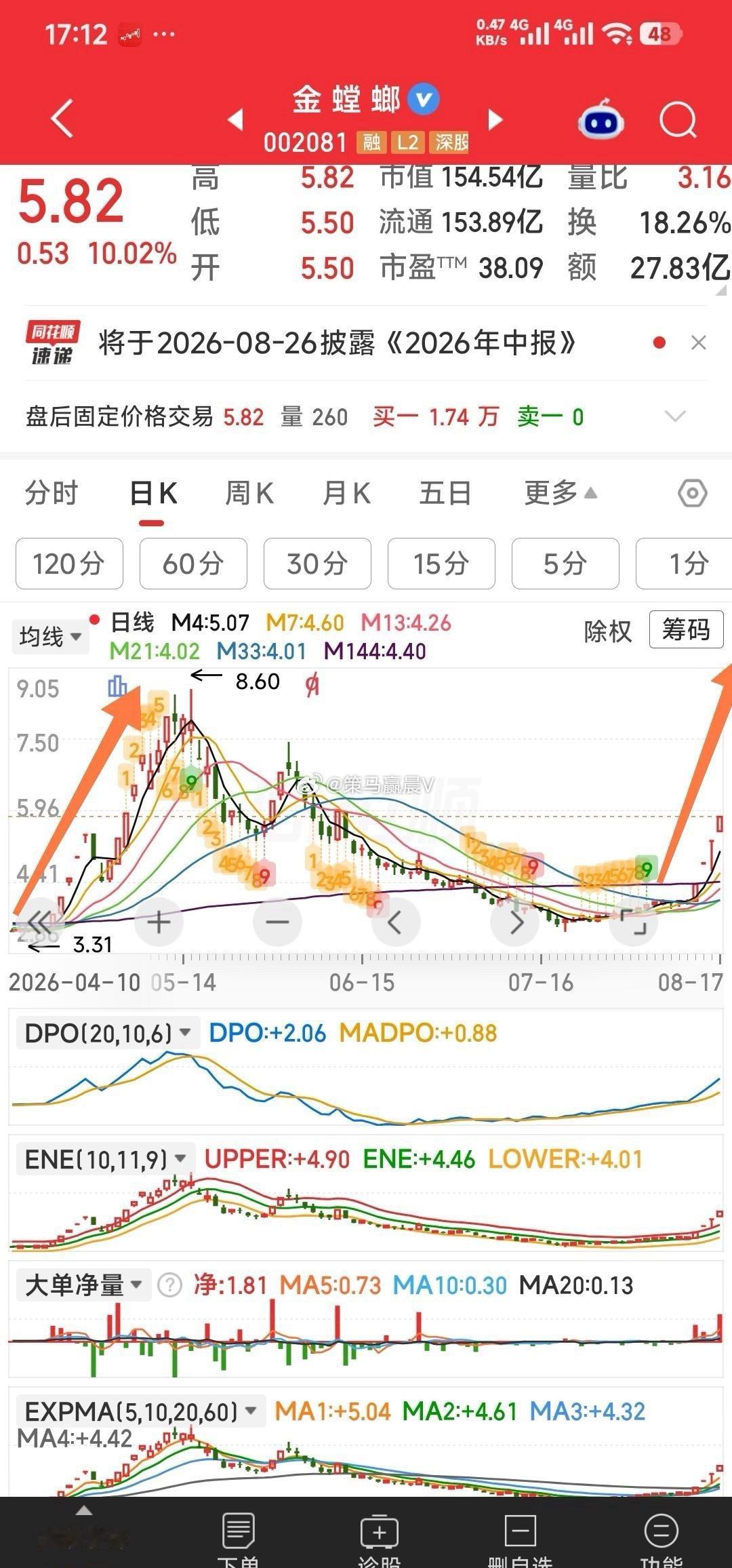Open the robot AI assistant

pos(601,119)
